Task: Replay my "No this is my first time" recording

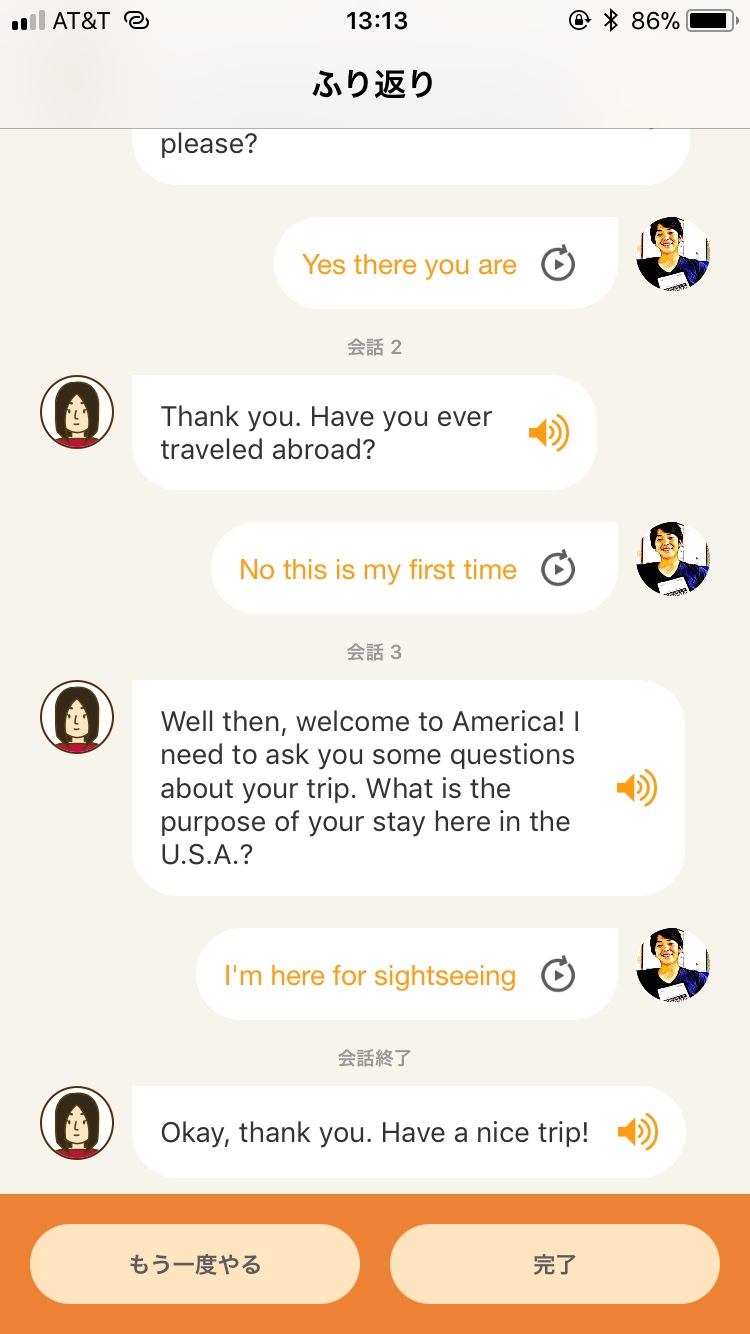Action: click(x=558, y=569)
